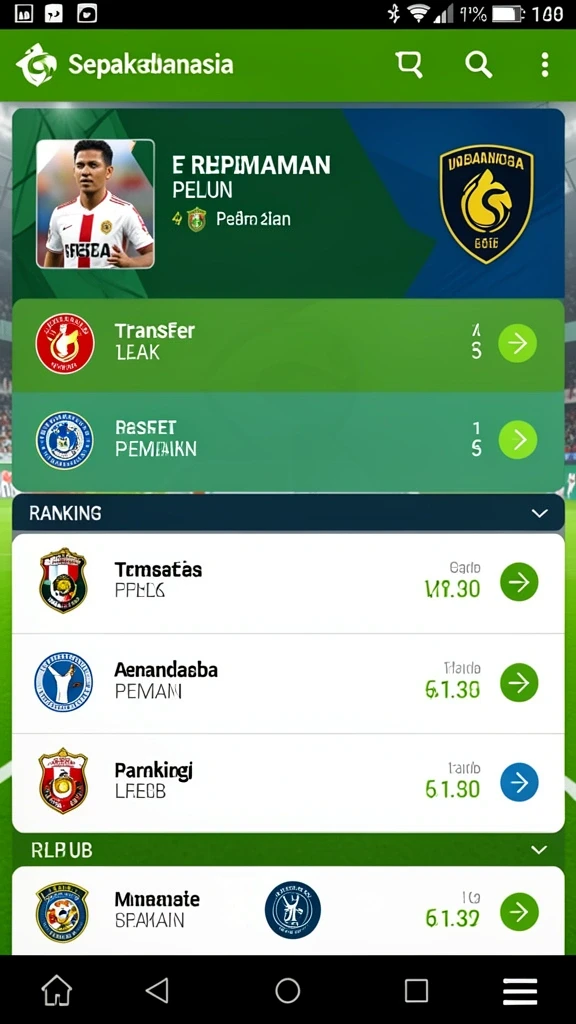
Task: Open the three-dot overflow menu
Action: click(x=545, y=65)
